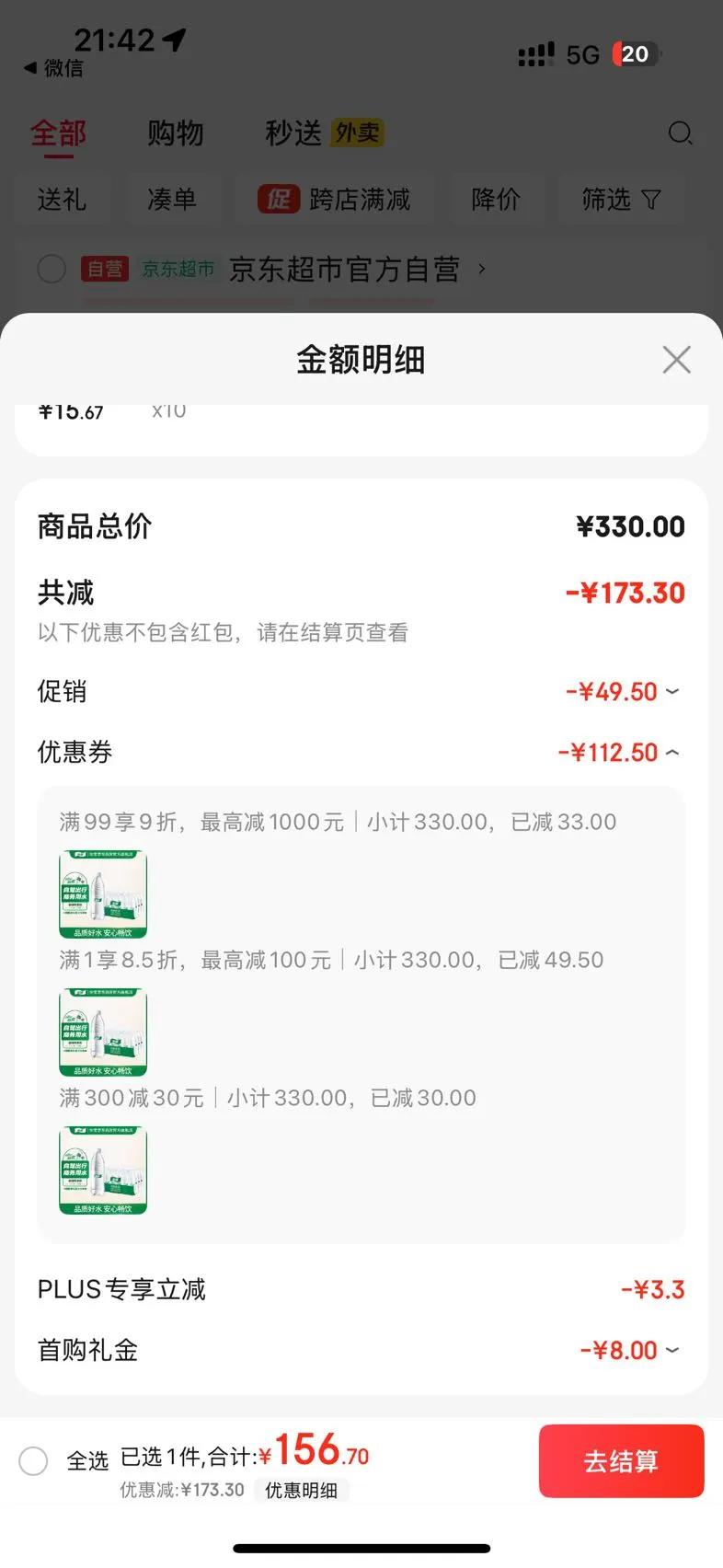Tap 去结算 to check out
The width and height of the screenshot is (723, 1568).
[x=621, y=1461]
